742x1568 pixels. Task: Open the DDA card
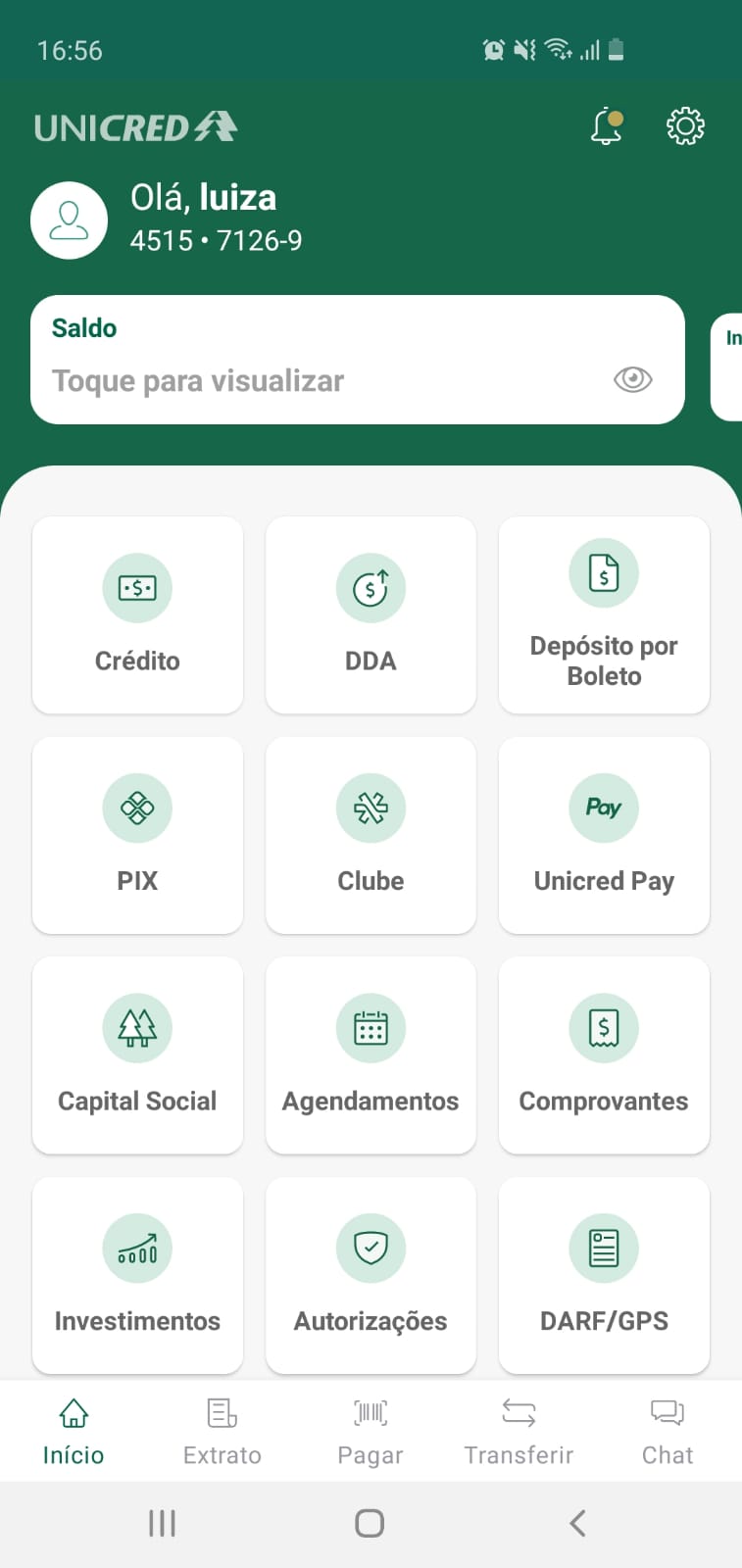tap(371, 614)
